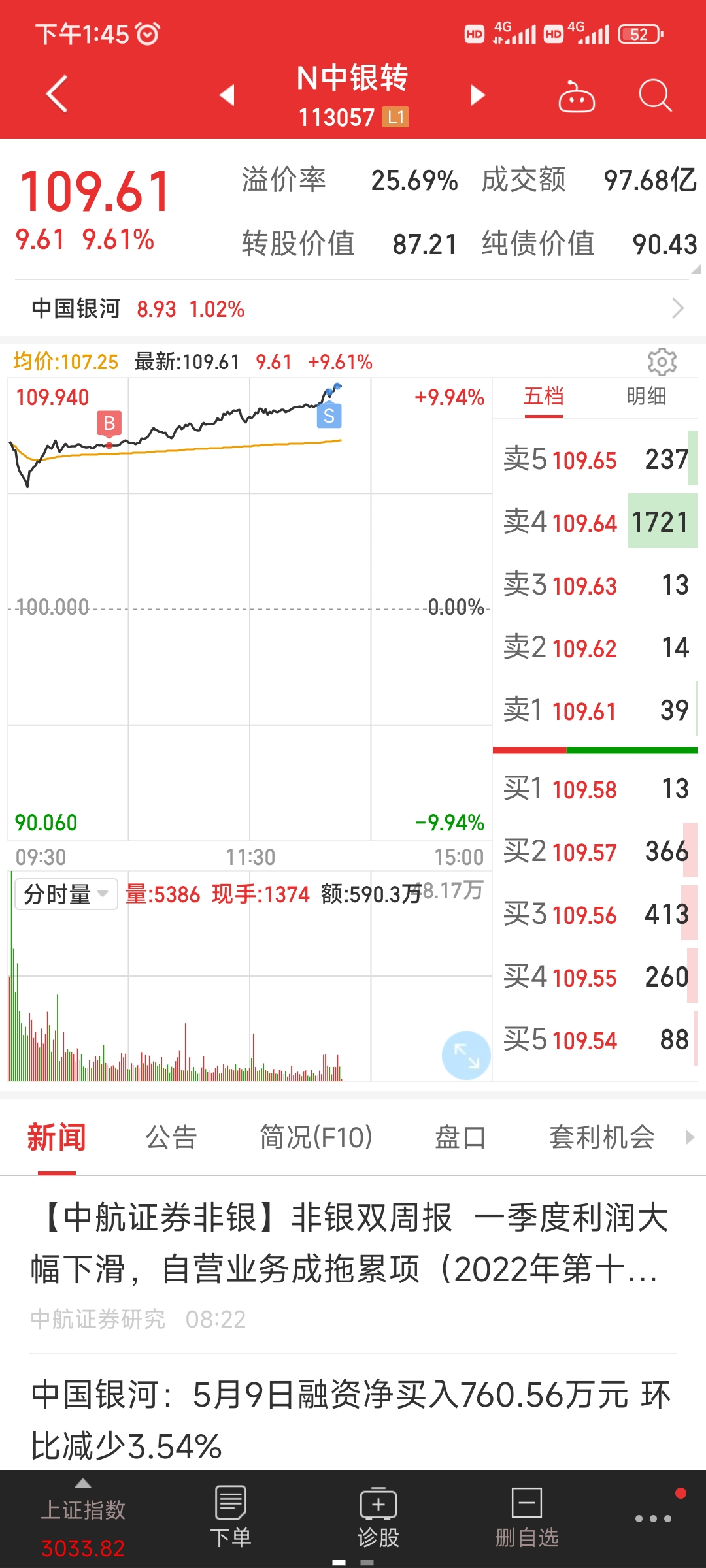
Task: Expand the chart to fullscreen
Action: pyautogui.click(x=466, y=1054)
